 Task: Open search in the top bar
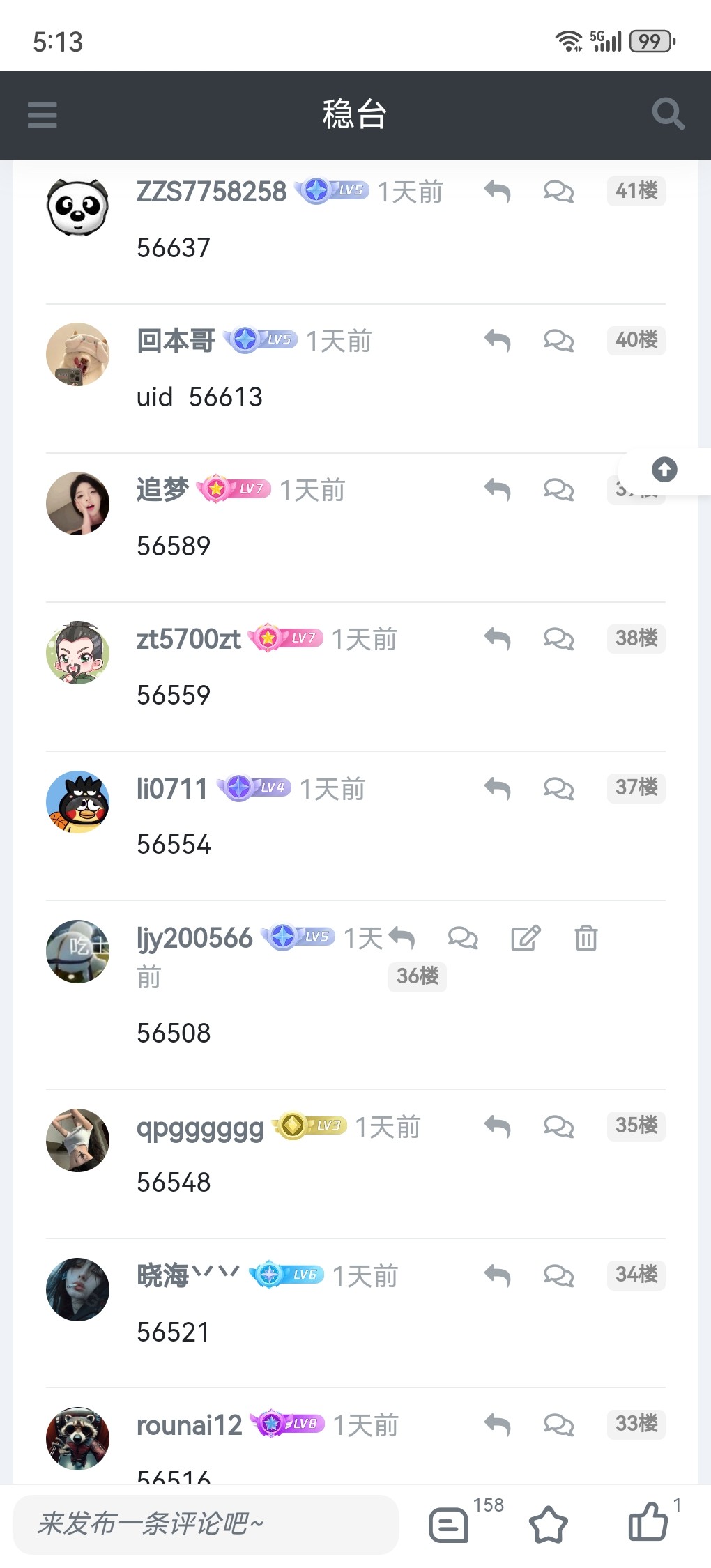click(668, 114)
